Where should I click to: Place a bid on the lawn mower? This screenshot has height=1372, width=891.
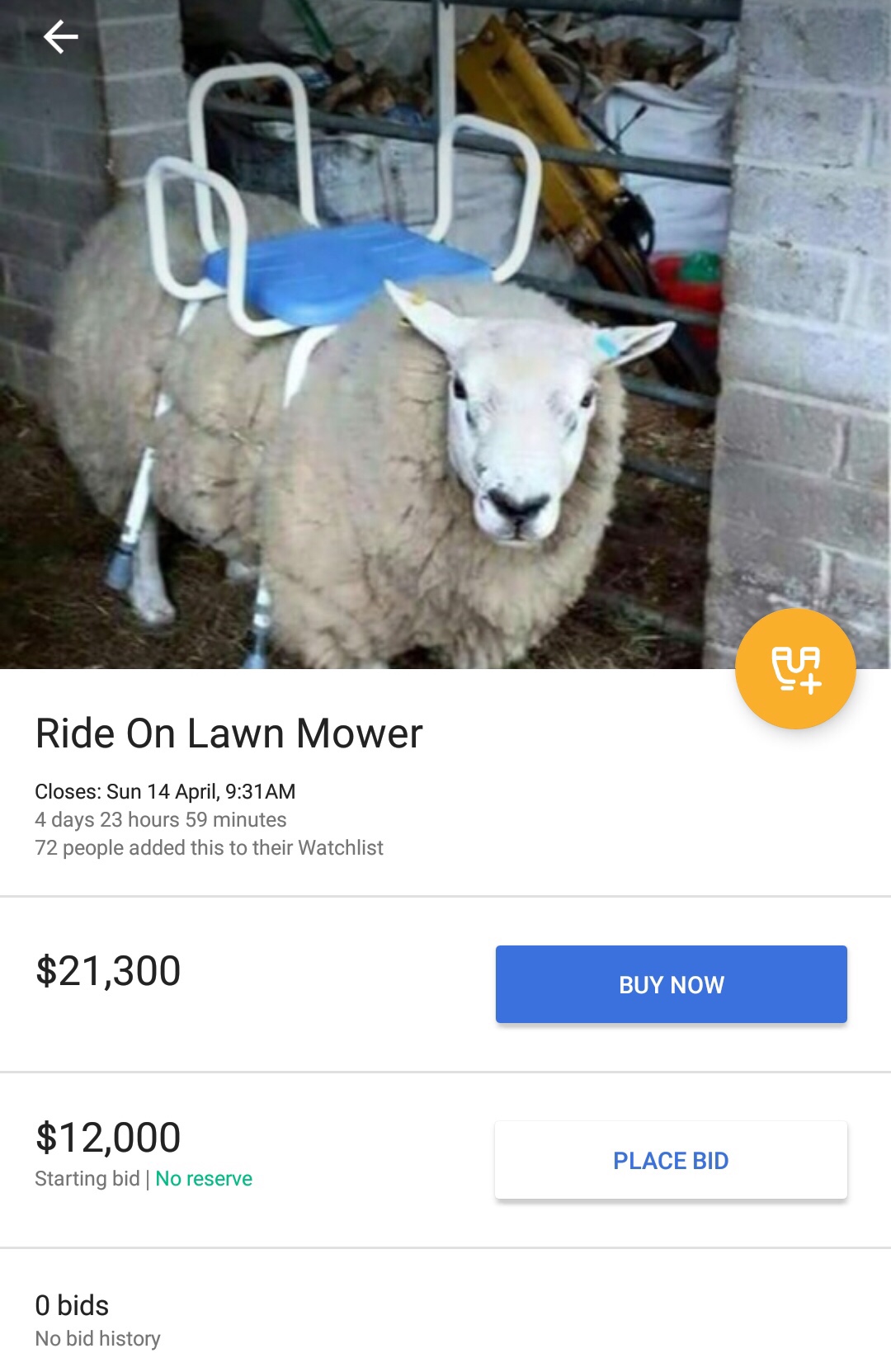pyautogui.click(x=671, y=1160)
